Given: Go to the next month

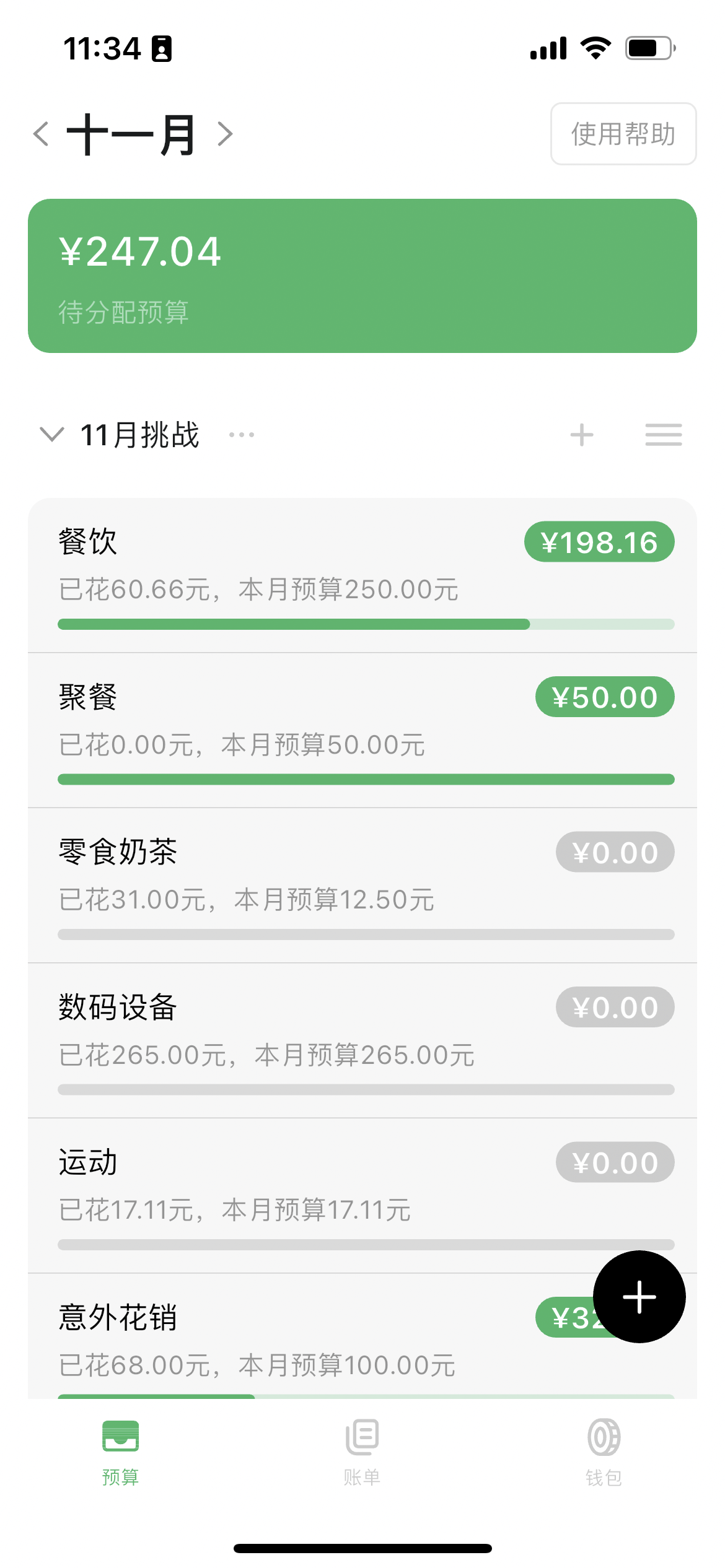Looking at the screenshot, I should click(x=225, y=134).
